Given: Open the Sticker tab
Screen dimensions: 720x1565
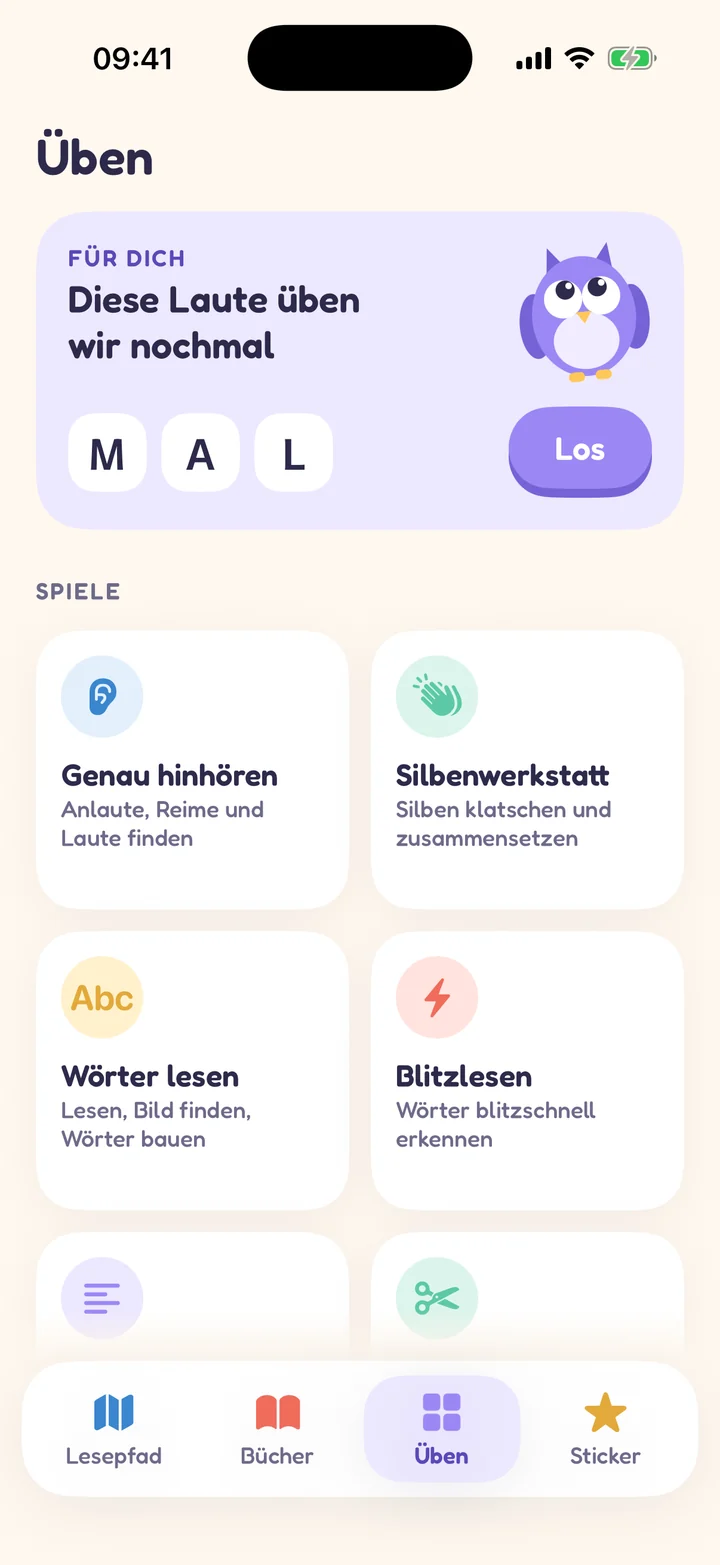Looking at the screenshot, I should click(x=605, y=1429).
